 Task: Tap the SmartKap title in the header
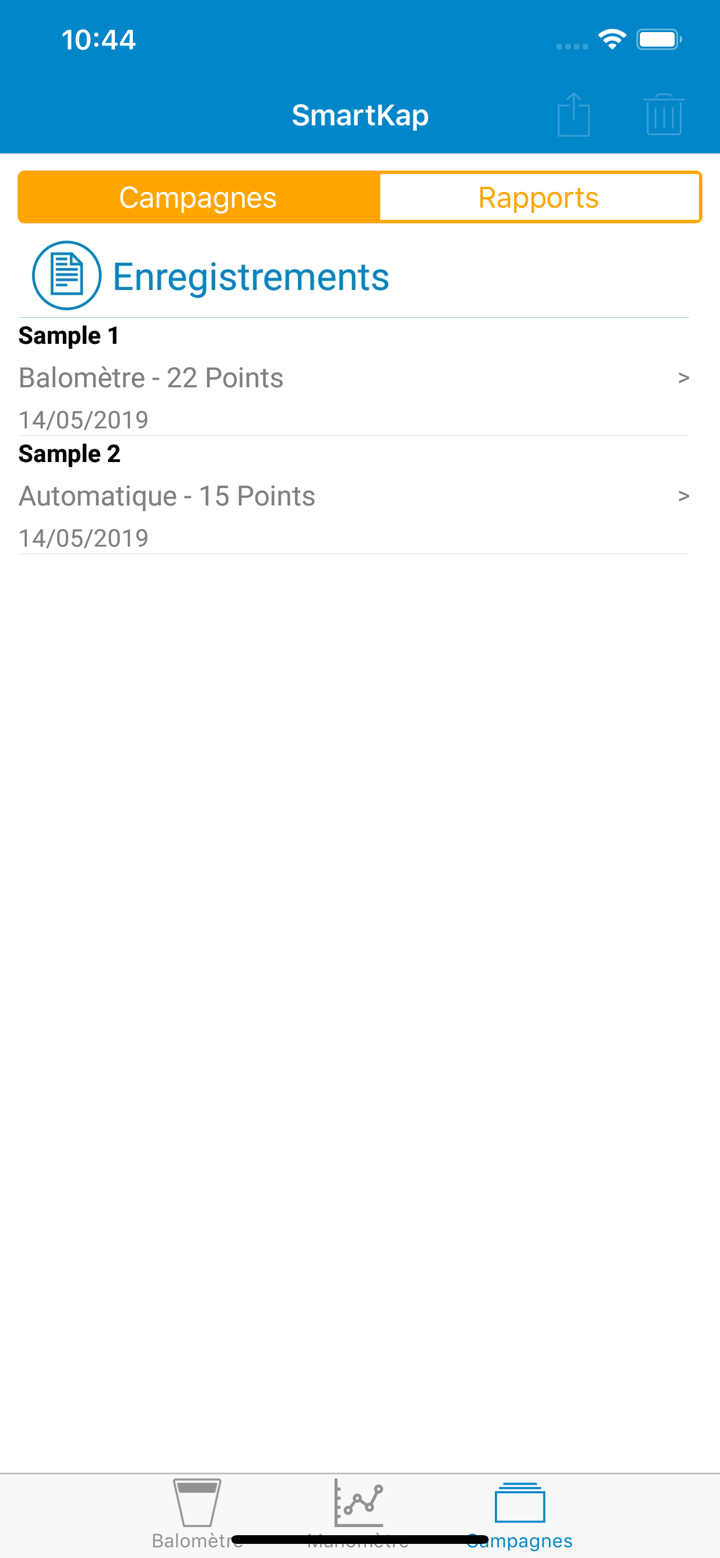click(x=359, y=115)
